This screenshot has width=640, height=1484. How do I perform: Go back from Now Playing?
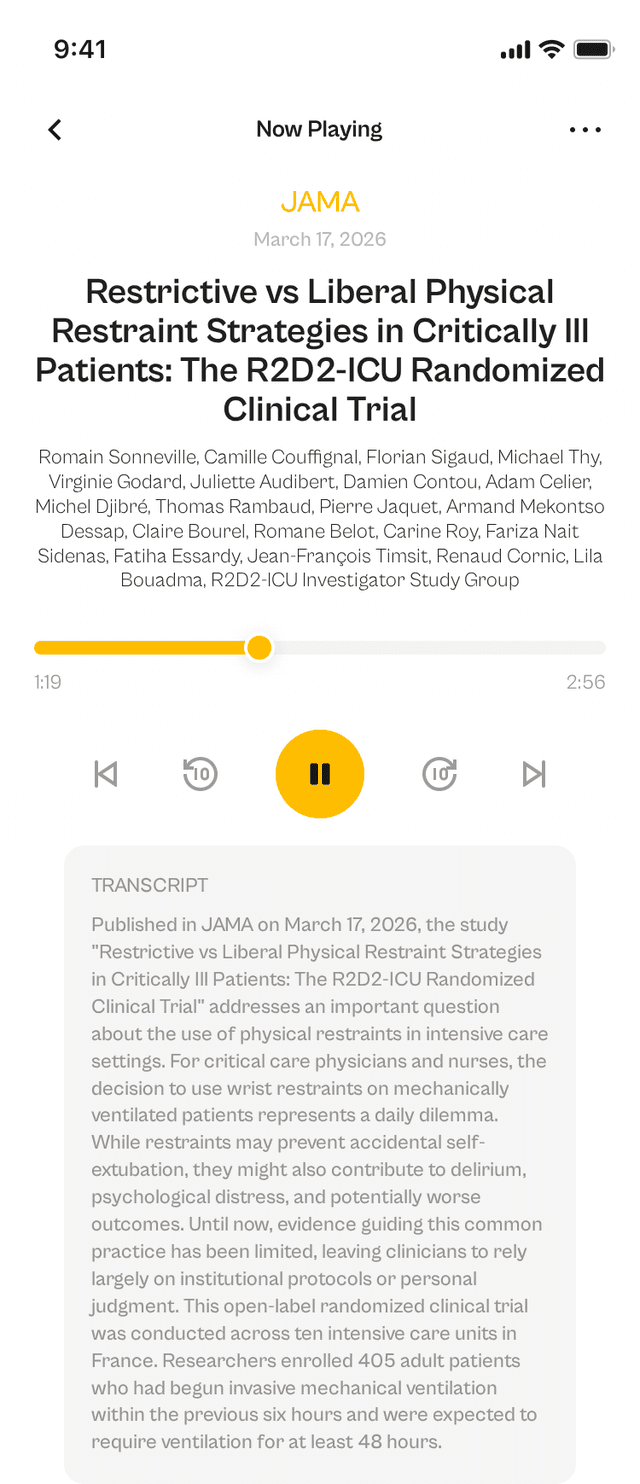[55, 129]
